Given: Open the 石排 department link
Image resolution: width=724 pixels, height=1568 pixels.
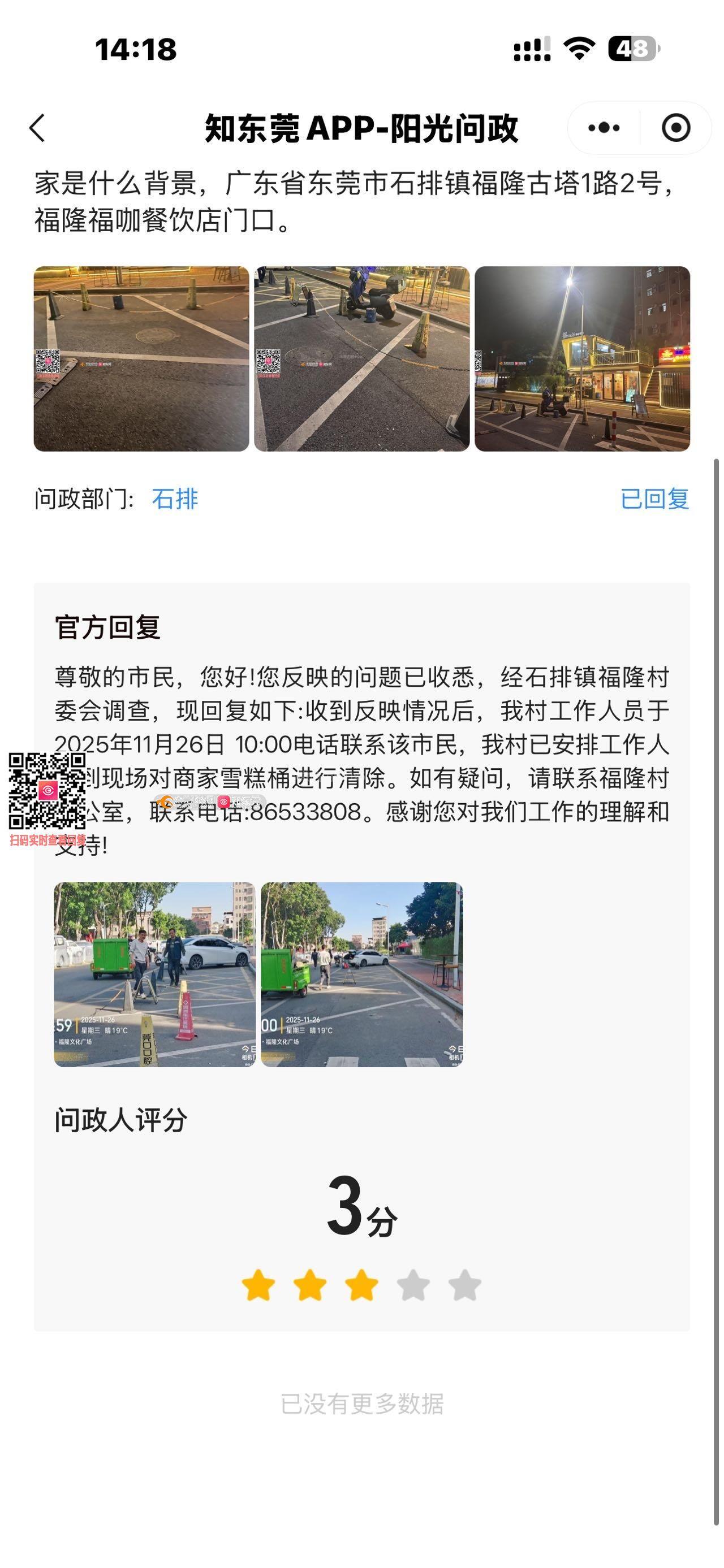Looking at the screenshot, I should pyautogui.click(x=175, y=499).
